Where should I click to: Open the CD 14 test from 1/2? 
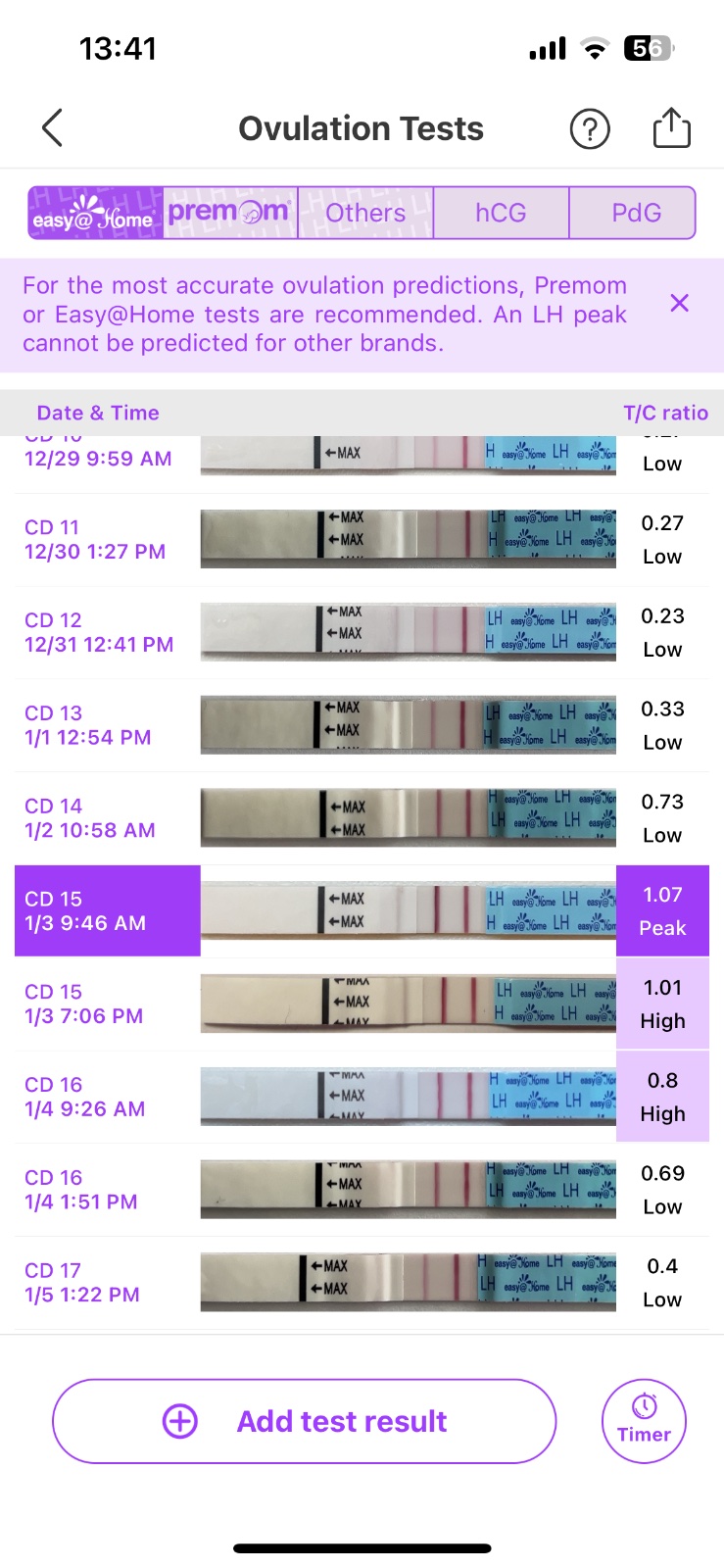coord(362,818)
